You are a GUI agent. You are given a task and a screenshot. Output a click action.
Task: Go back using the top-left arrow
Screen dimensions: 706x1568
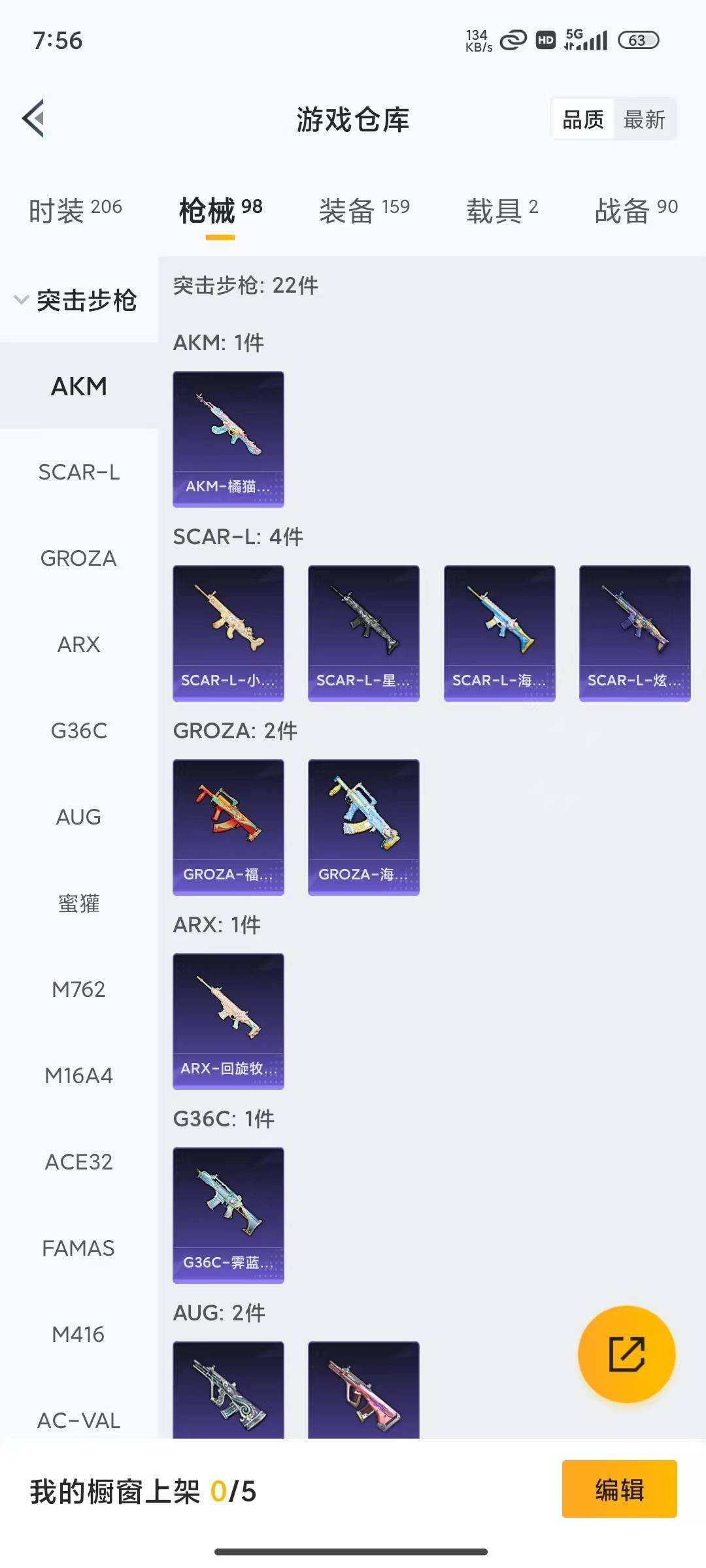[x=34, y=119]
